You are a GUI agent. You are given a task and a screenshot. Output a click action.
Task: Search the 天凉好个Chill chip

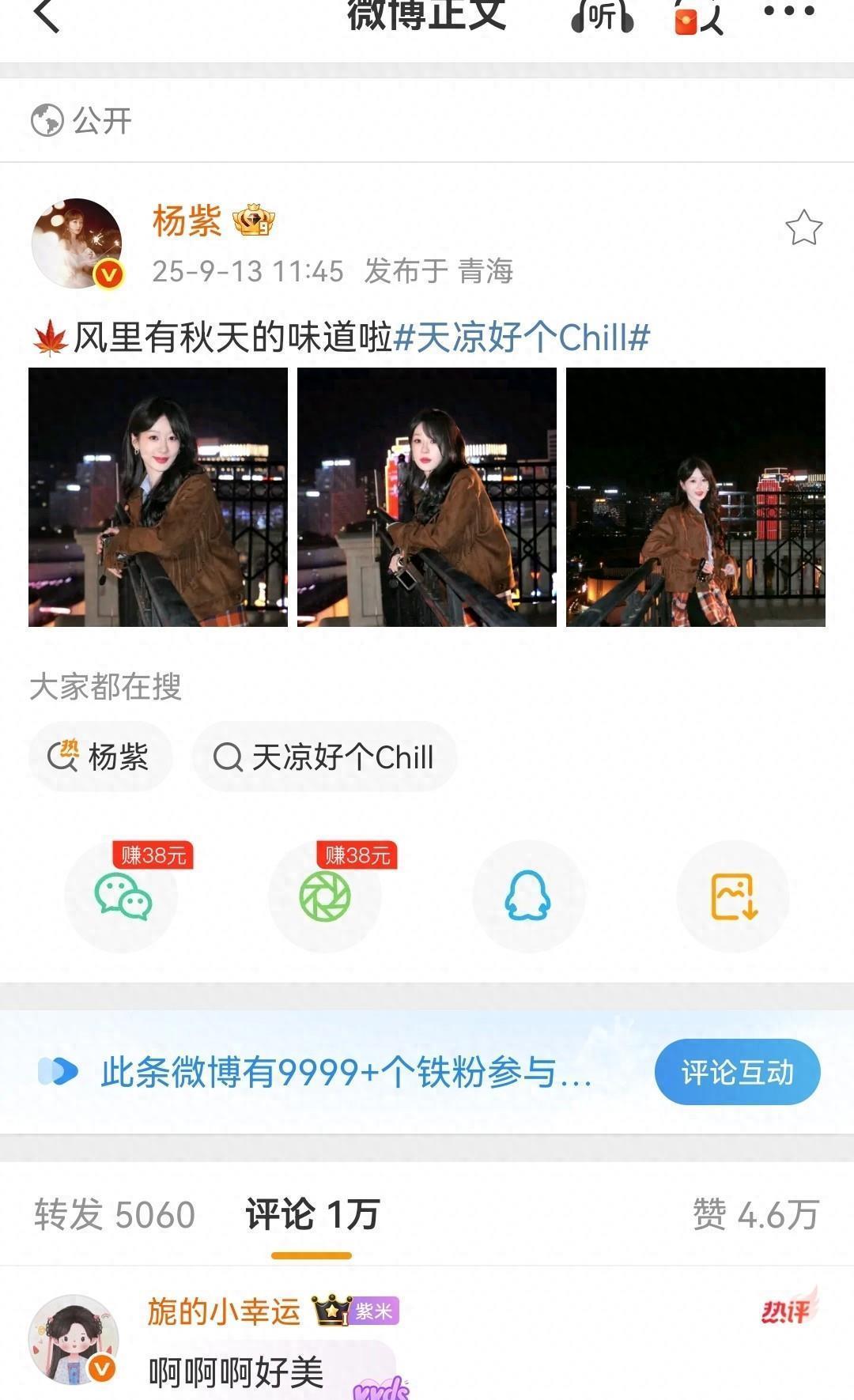[324, 757]
